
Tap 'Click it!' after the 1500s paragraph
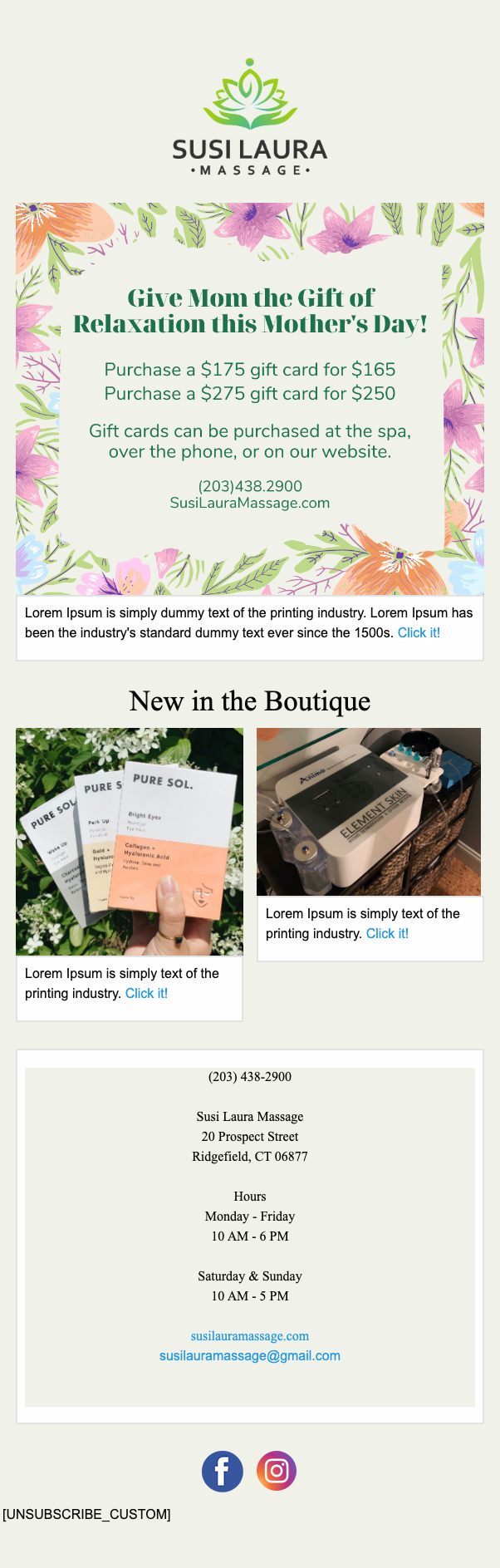[x=419, y=633]
